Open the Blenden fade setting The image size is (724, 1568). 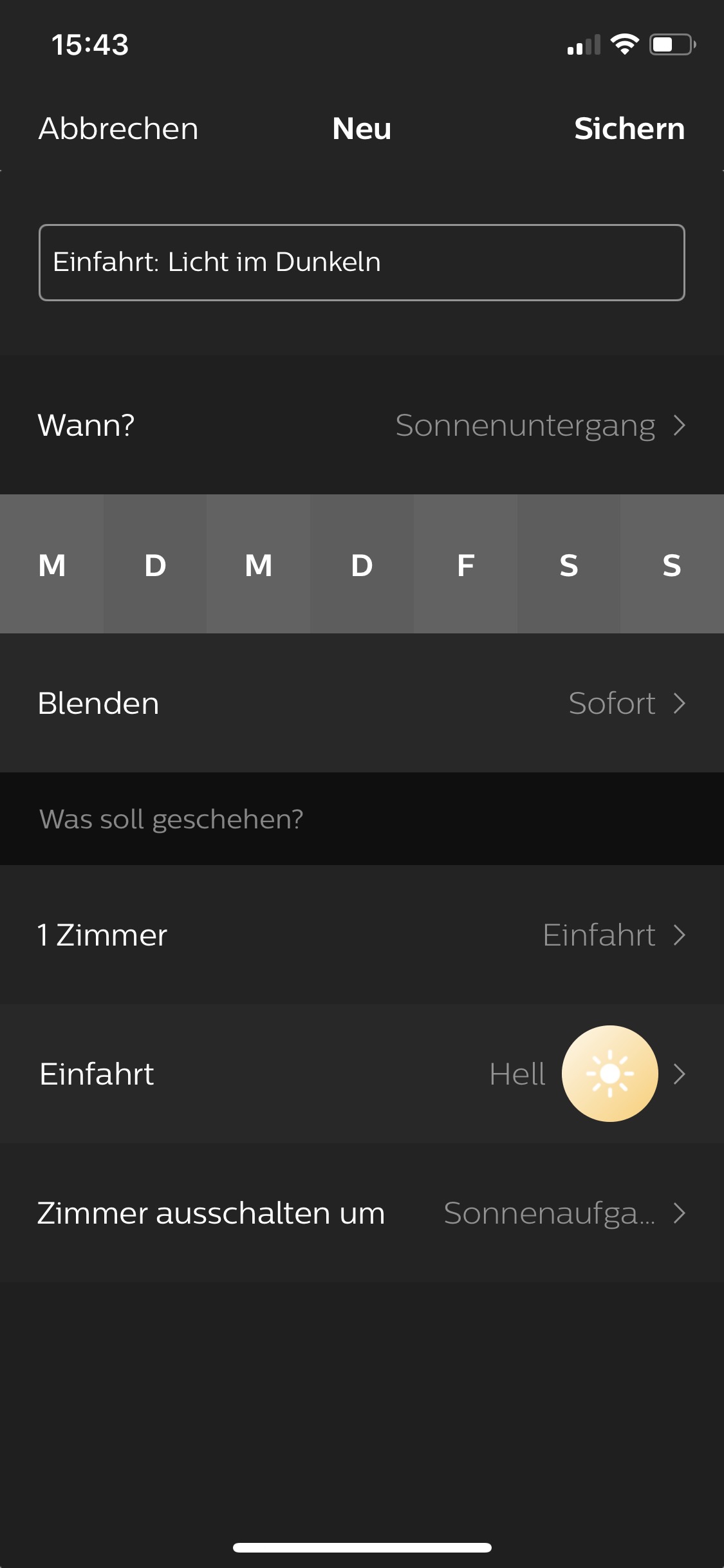[362, 703]
